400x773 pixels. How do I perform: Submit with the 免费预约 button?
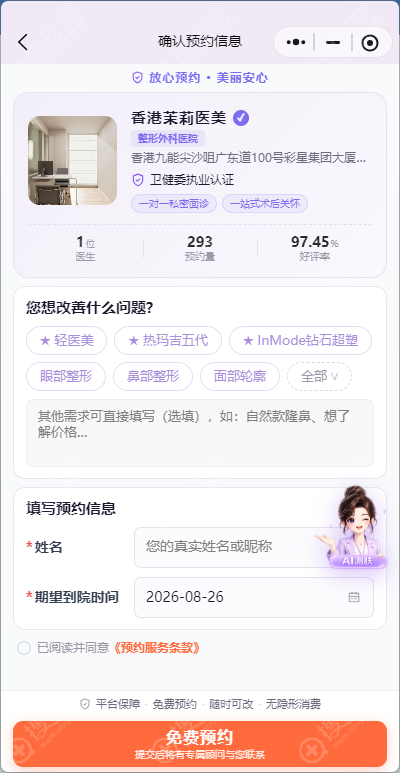click(x=200, y=744)
